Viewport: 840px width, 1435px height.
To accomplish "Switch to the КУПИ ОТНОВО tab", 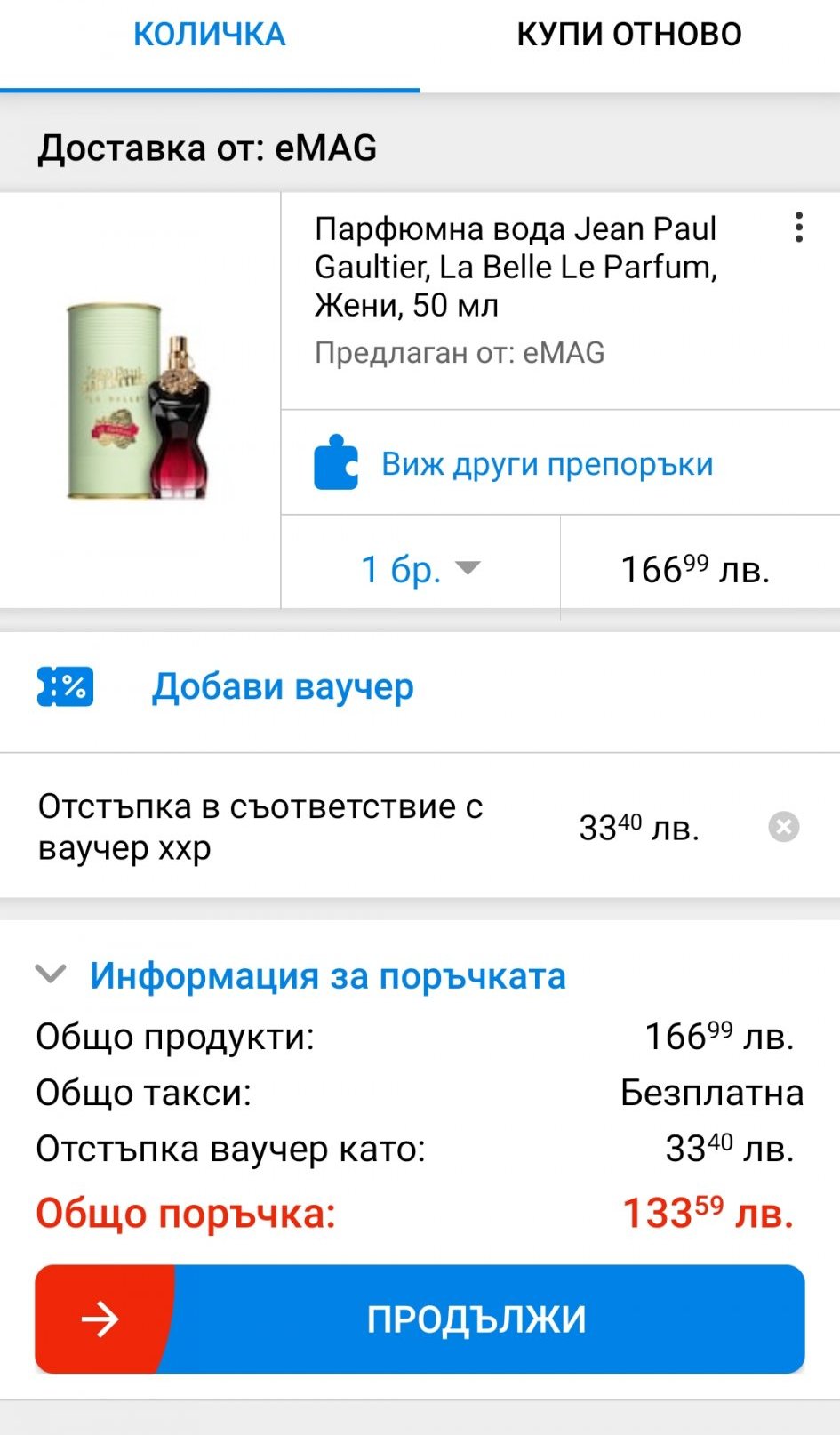I will click(629, 36).
